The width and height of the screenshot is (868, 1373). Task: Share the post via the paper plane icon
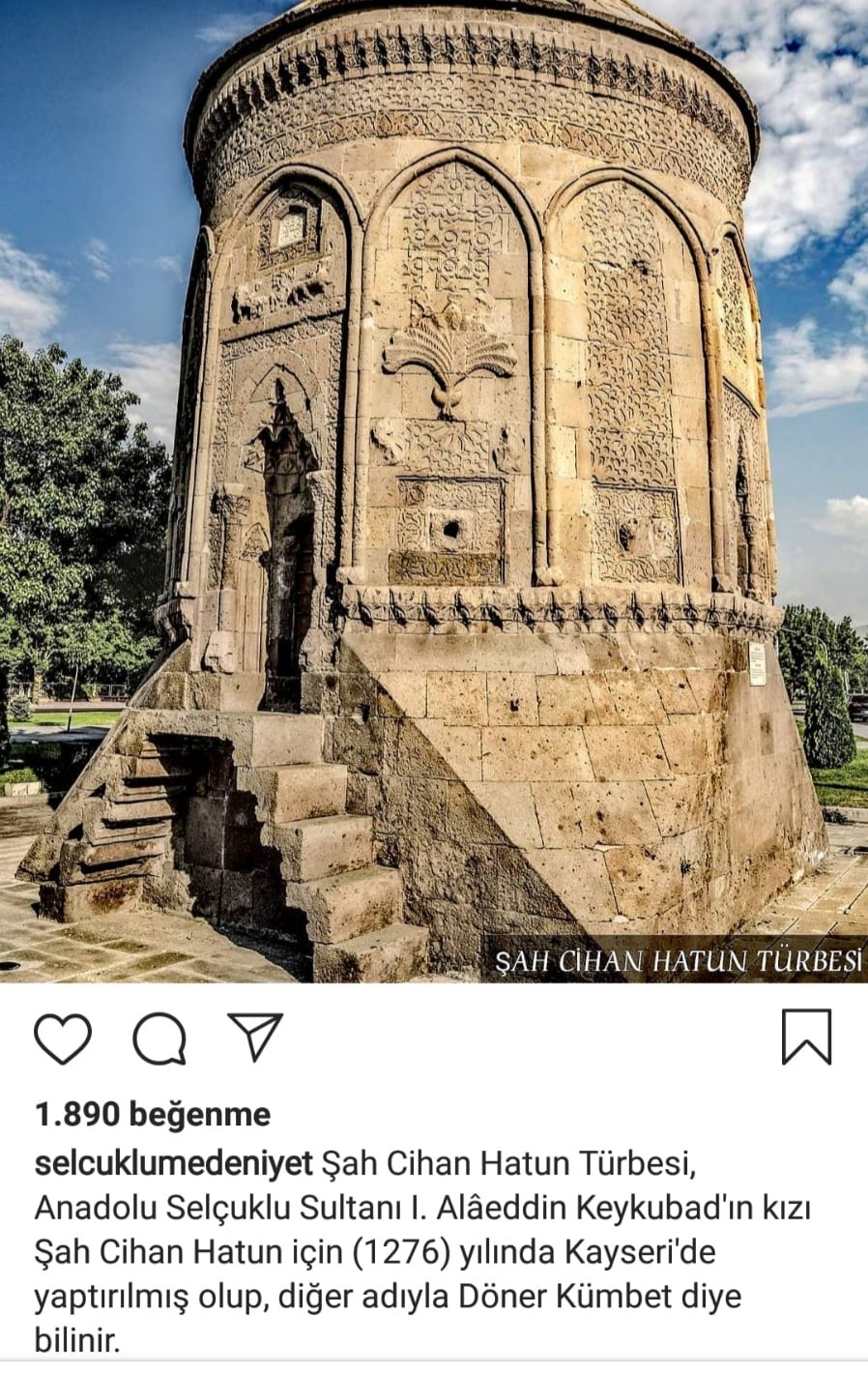(255, 1037)
